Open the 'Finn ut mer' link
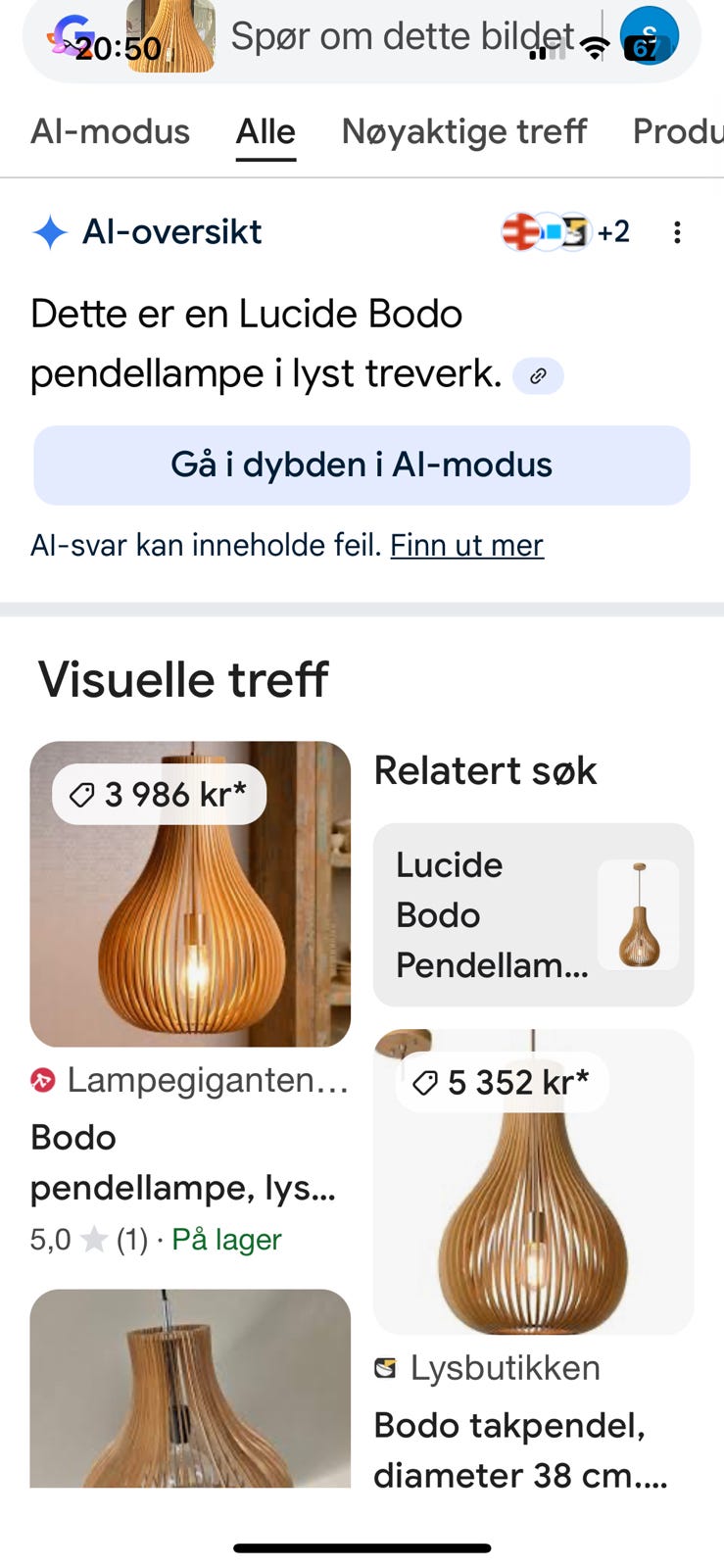Screen dimensions: 724x1568 467,545
